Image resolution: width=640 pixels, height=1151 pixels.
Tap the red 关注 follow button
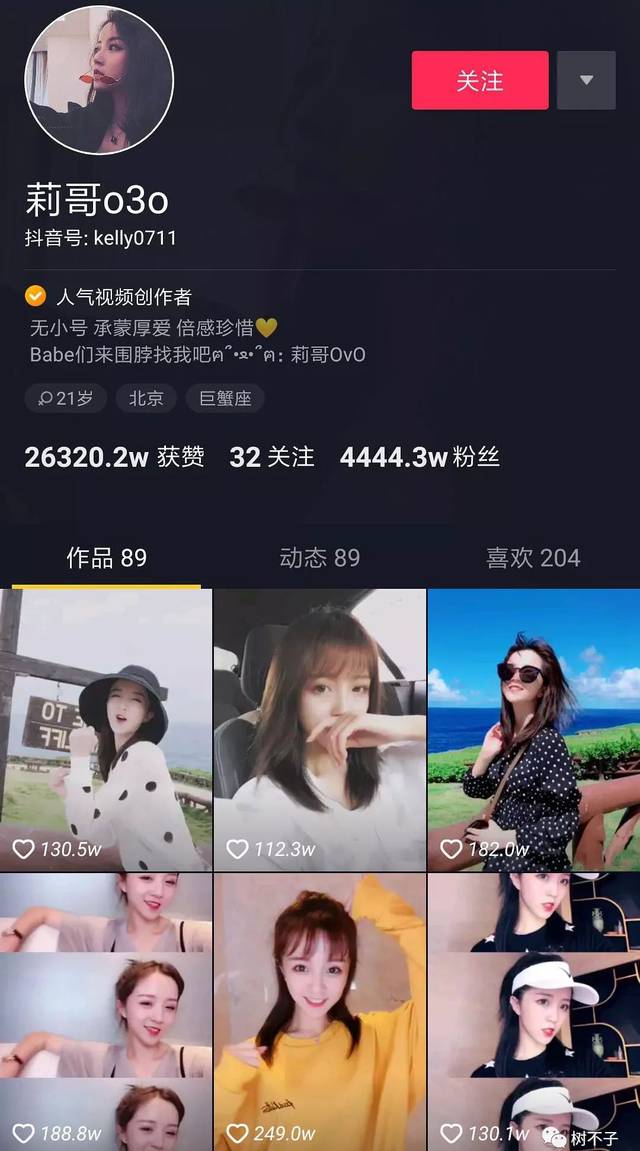(480, 80)
